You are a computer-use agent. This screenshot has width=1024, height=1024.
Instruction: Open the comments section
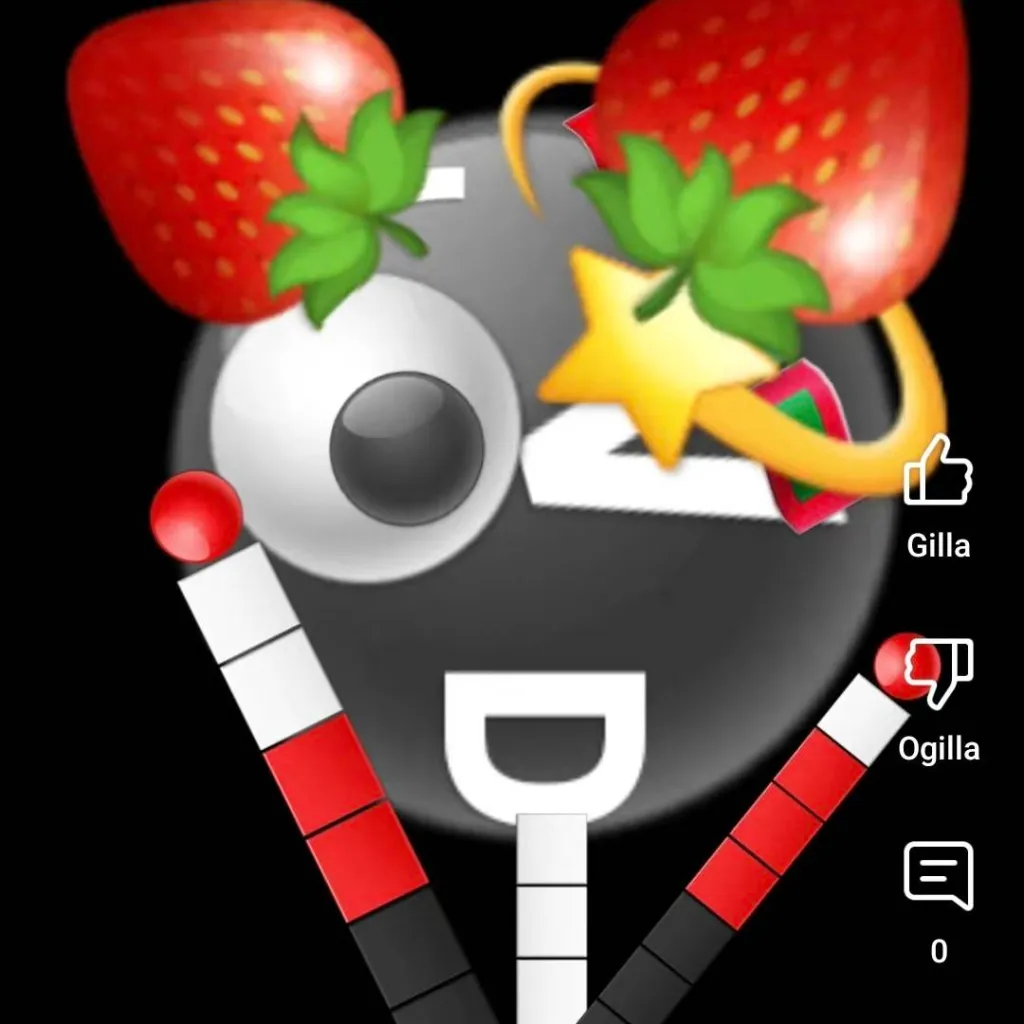click(x=938, y=875)
